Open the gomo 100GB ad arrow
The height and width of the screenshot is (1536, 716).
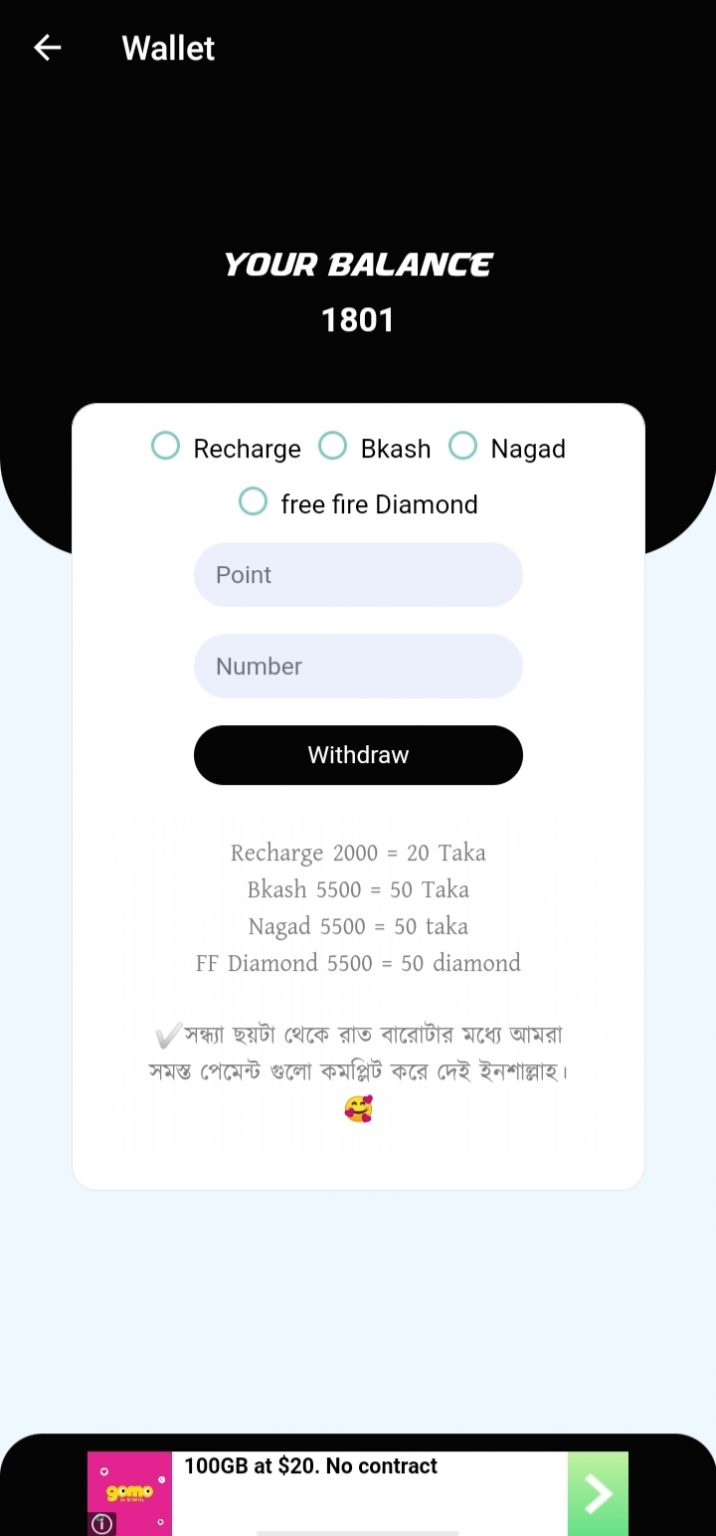point(598,1494)
